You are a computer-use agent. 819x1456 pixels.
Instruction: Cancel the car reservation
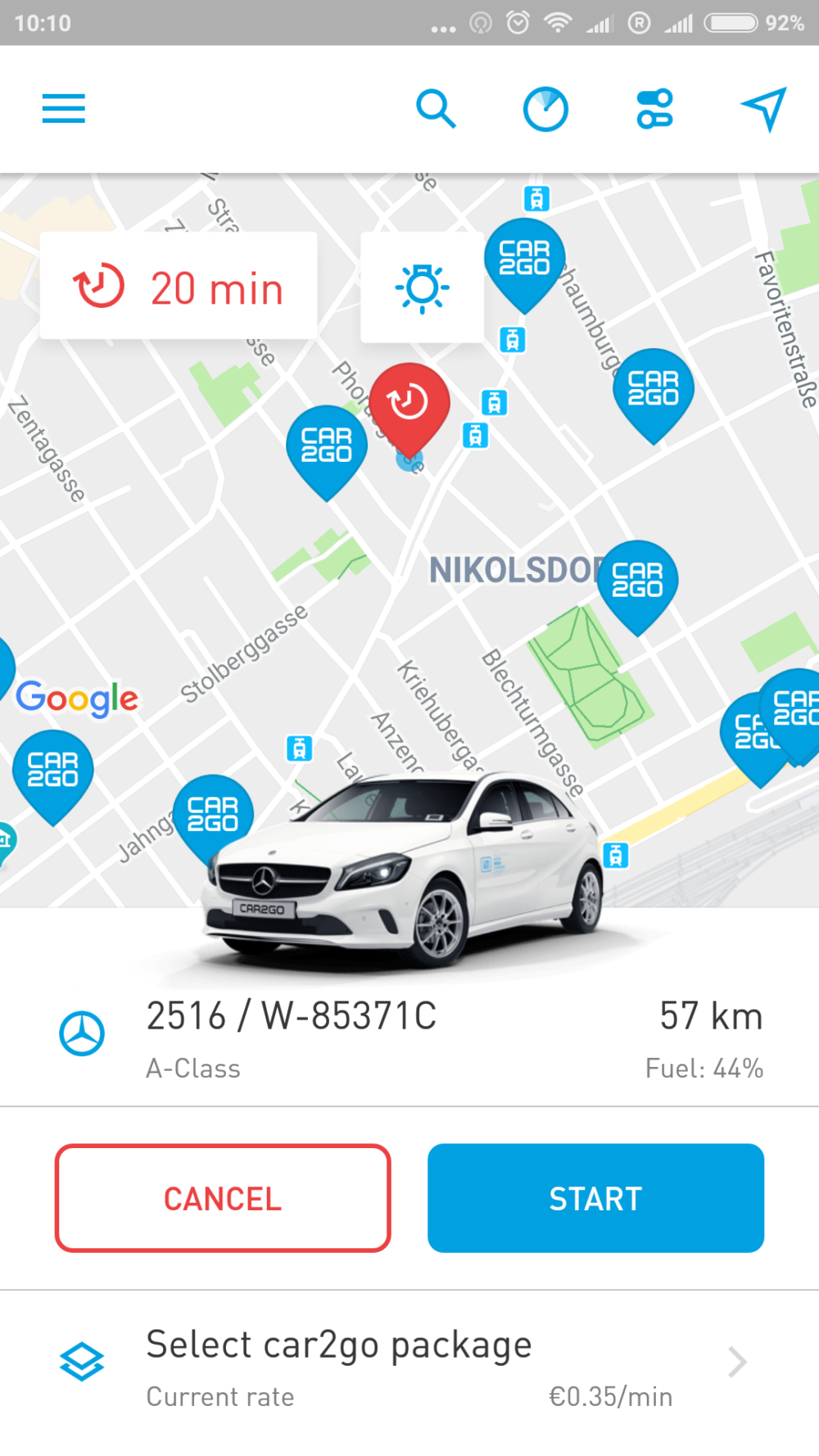(223, 1198)
